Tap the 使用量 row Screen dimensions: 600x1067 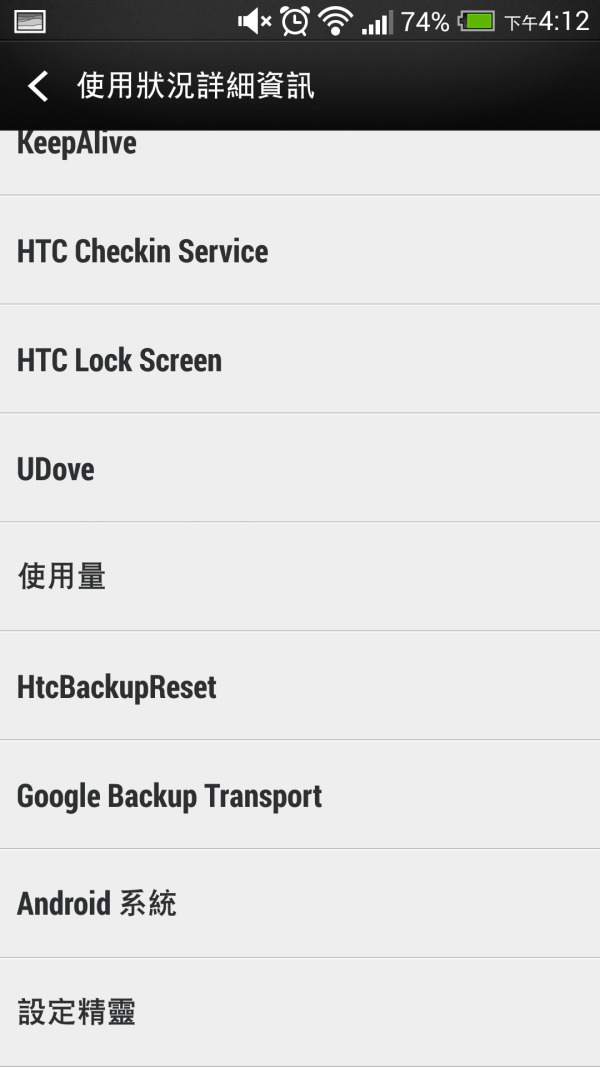[x=300, y=577]
